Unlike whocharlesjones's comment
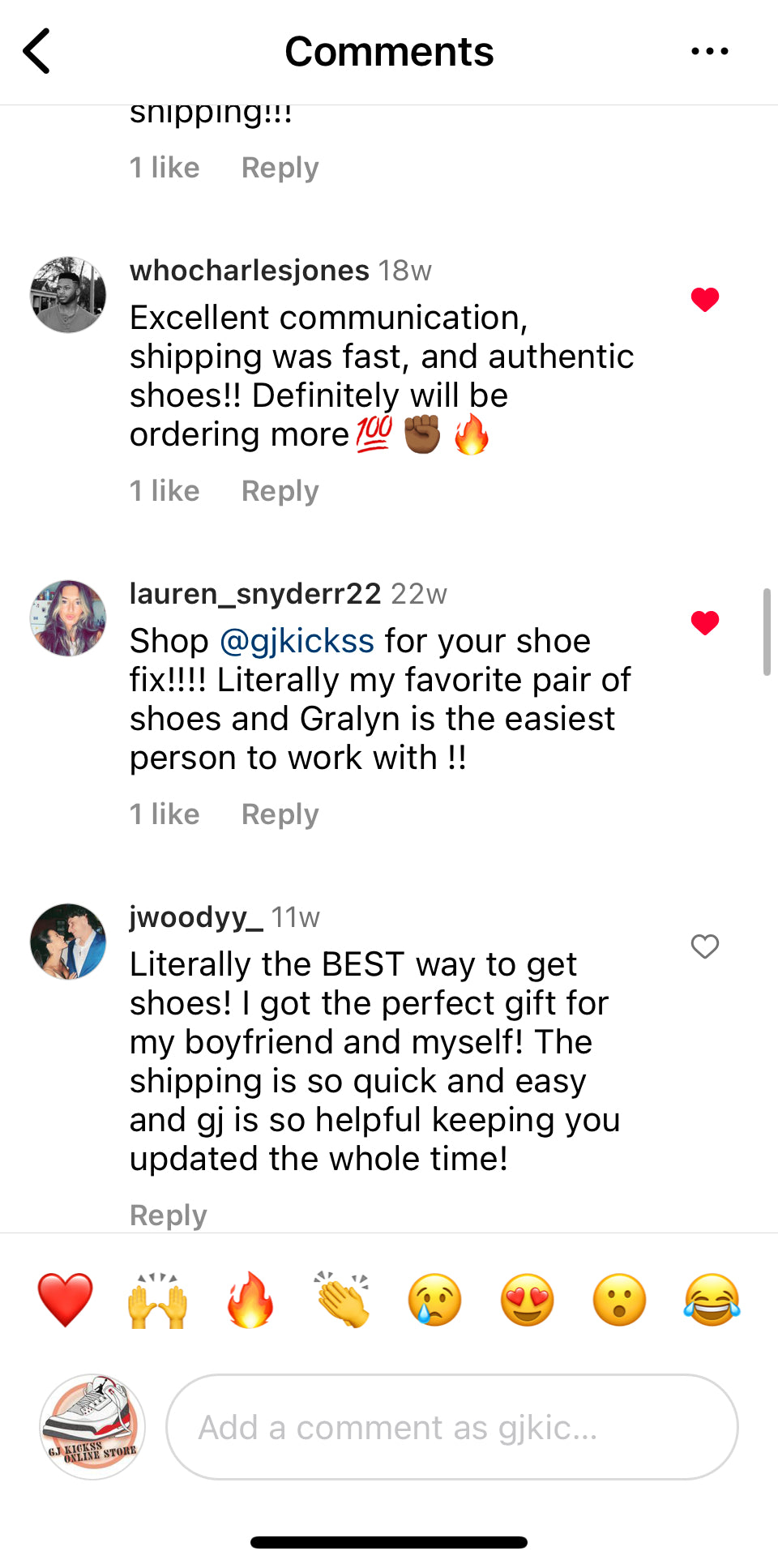 coord(704,299)
